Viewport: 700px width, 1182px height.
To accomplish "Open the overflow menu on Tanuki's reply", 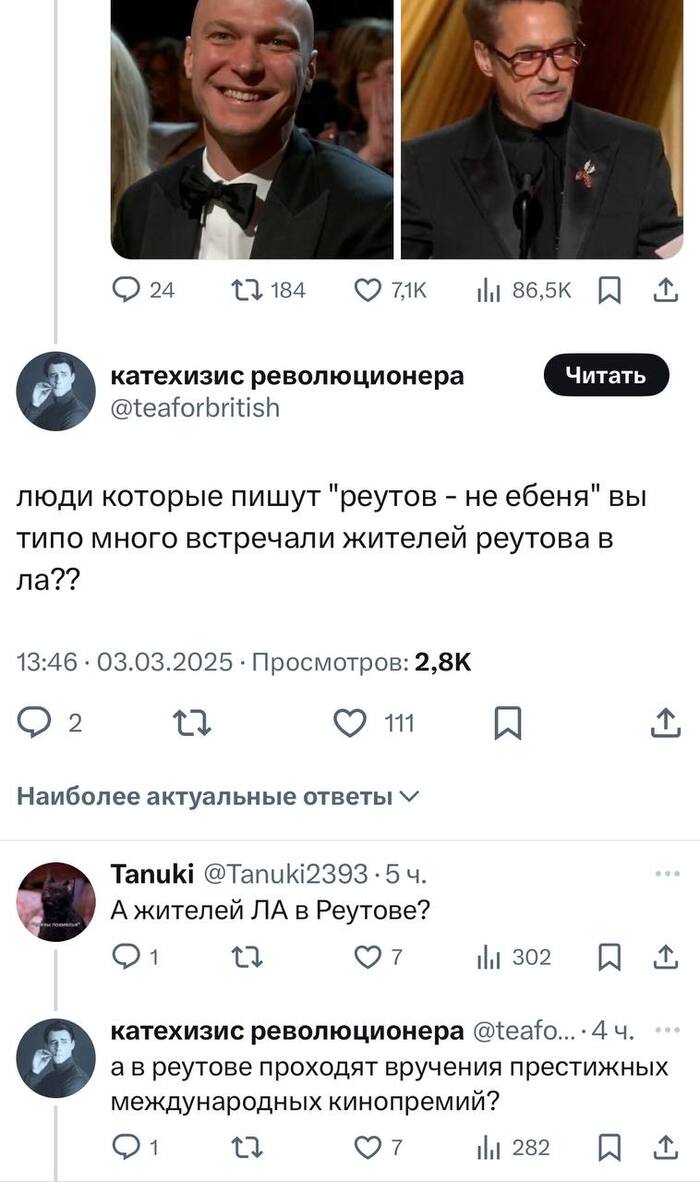I will coord(668,874).
